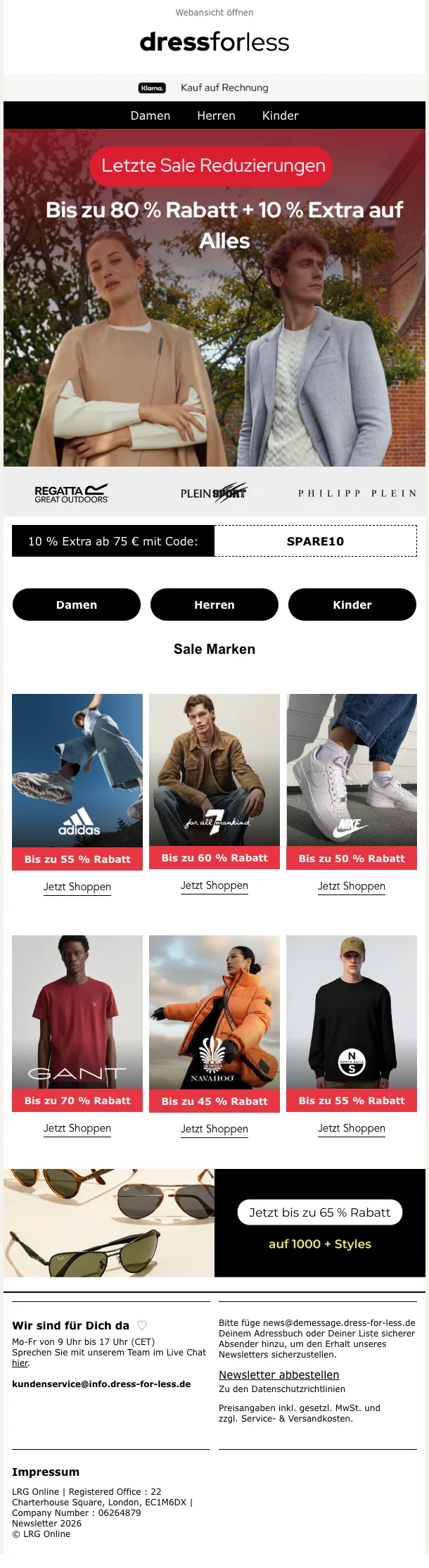Open the North Sails sale tile
The width and height of the screenshot is (429, 1568).
coord(352,1012)
